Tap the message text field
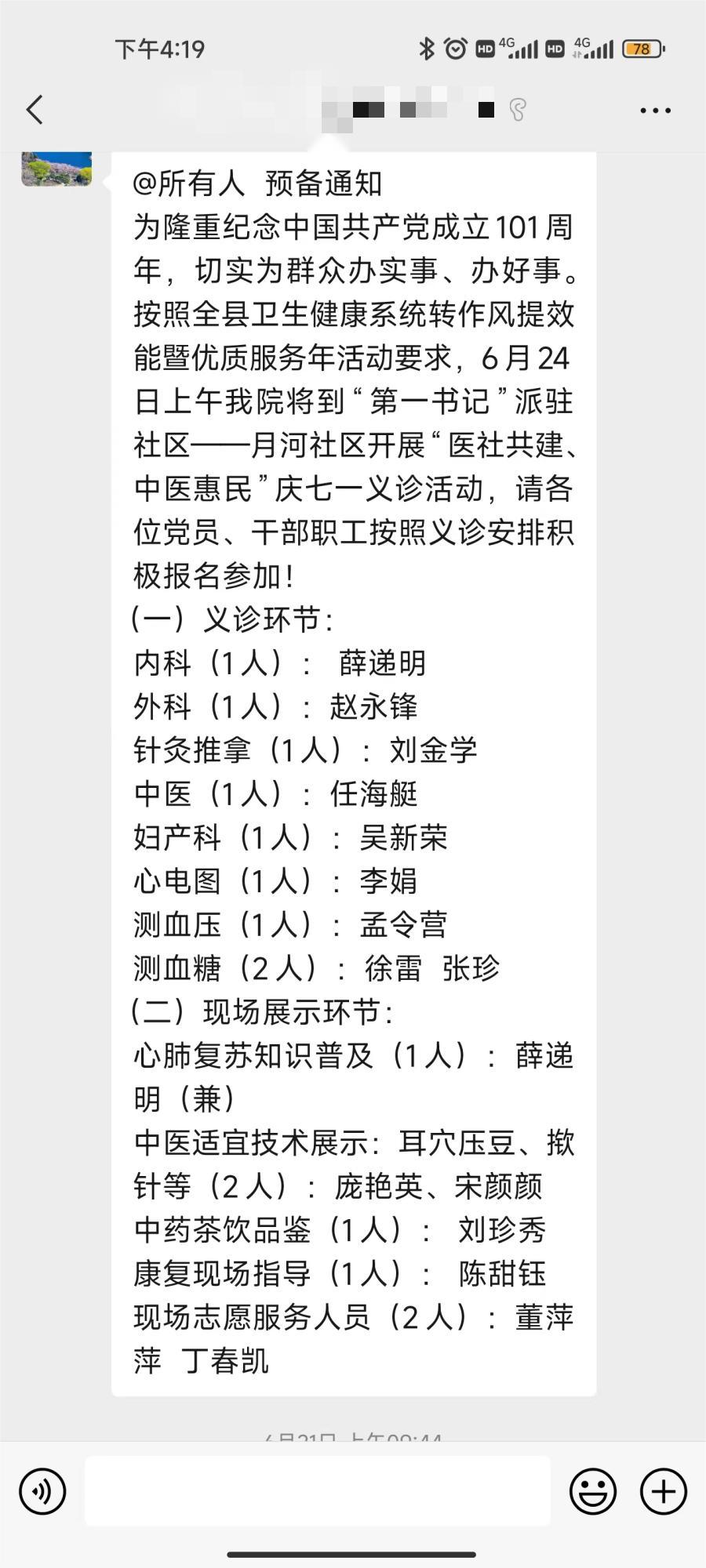 tap(318, 1490)
